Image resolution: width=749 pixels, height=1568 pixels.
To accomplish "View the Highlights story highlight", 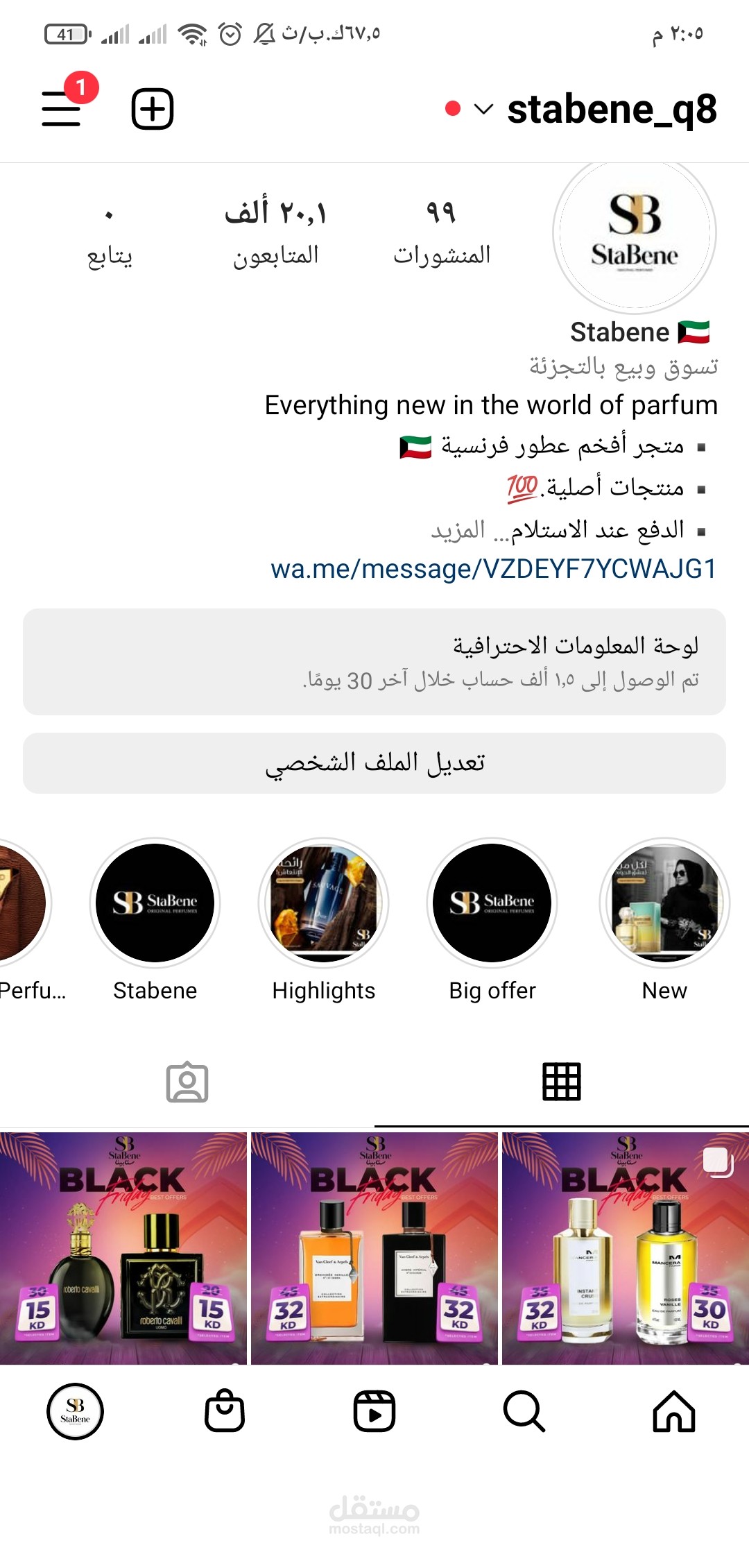I will click(324, 903).
